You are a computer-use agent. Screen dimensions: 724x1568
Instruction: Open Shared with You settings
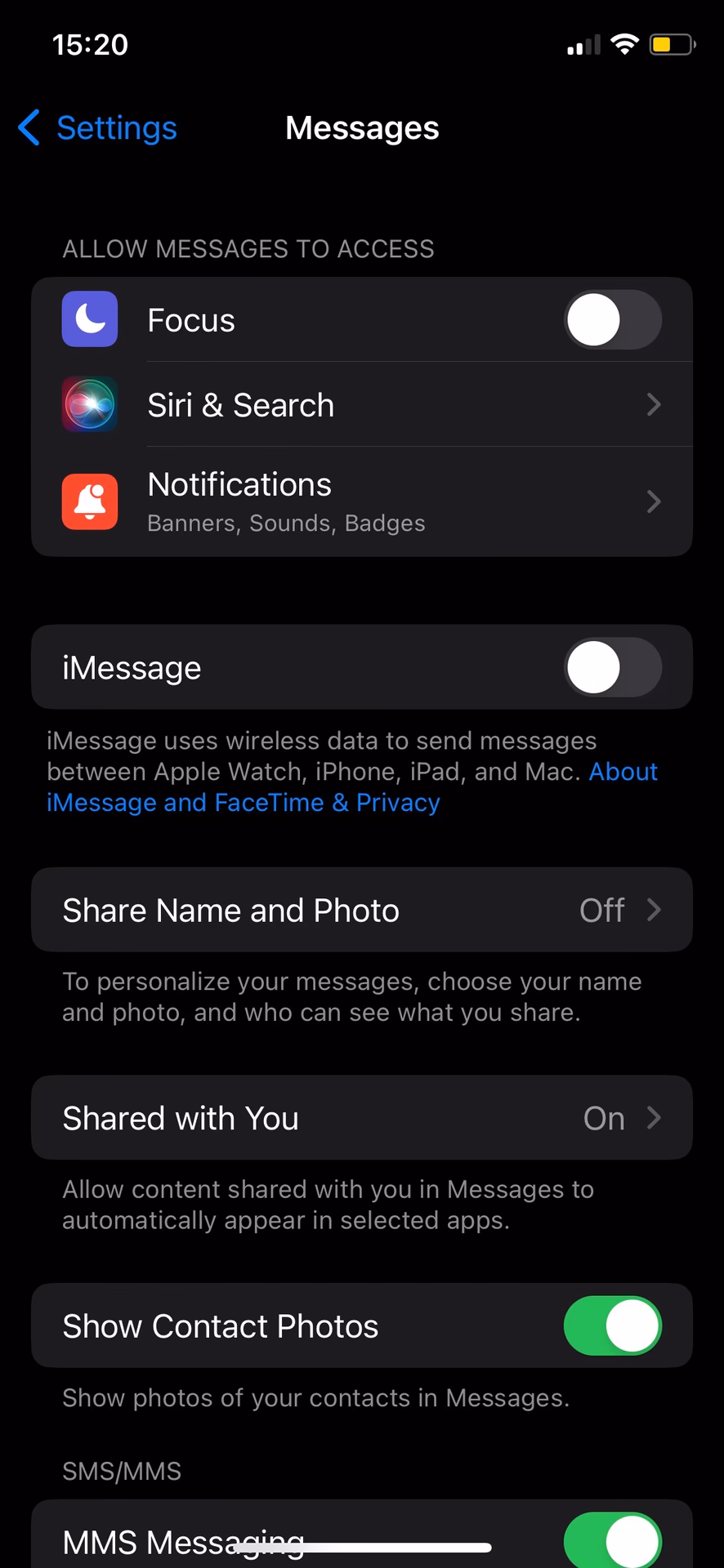coord(362,1118)
